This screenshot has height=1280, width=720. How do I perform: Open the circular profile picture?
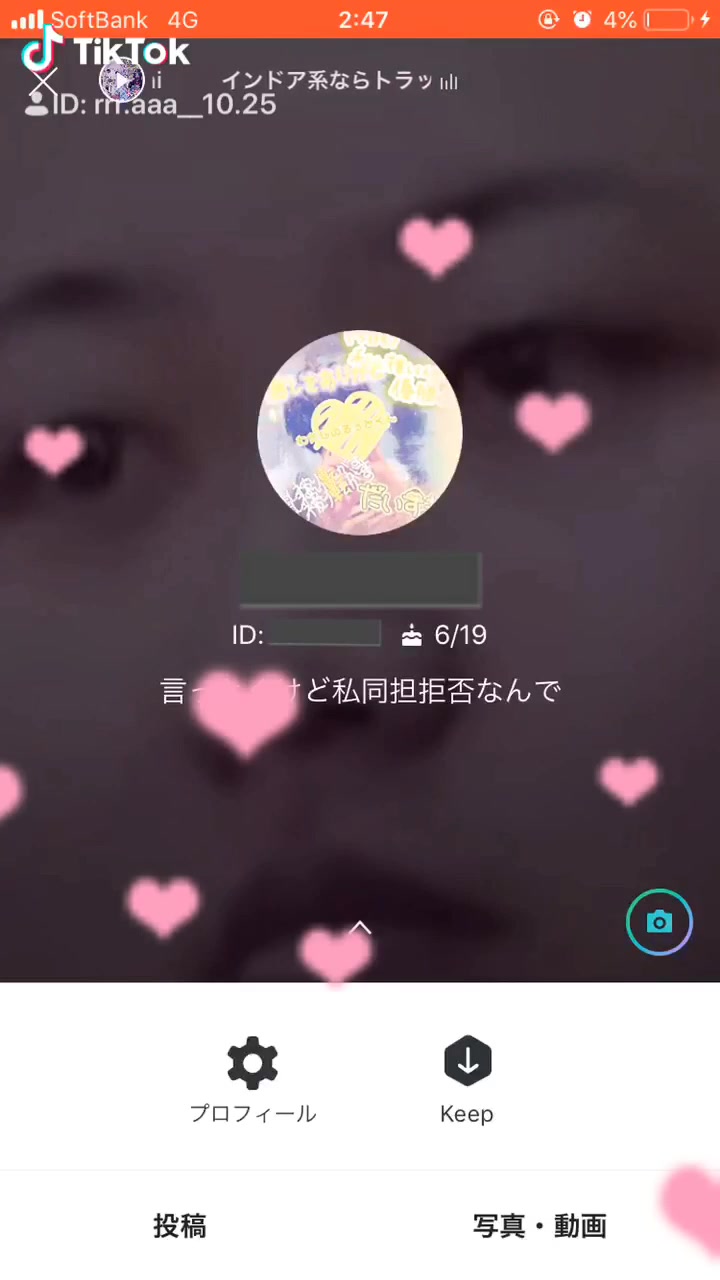tap(360, 433)
